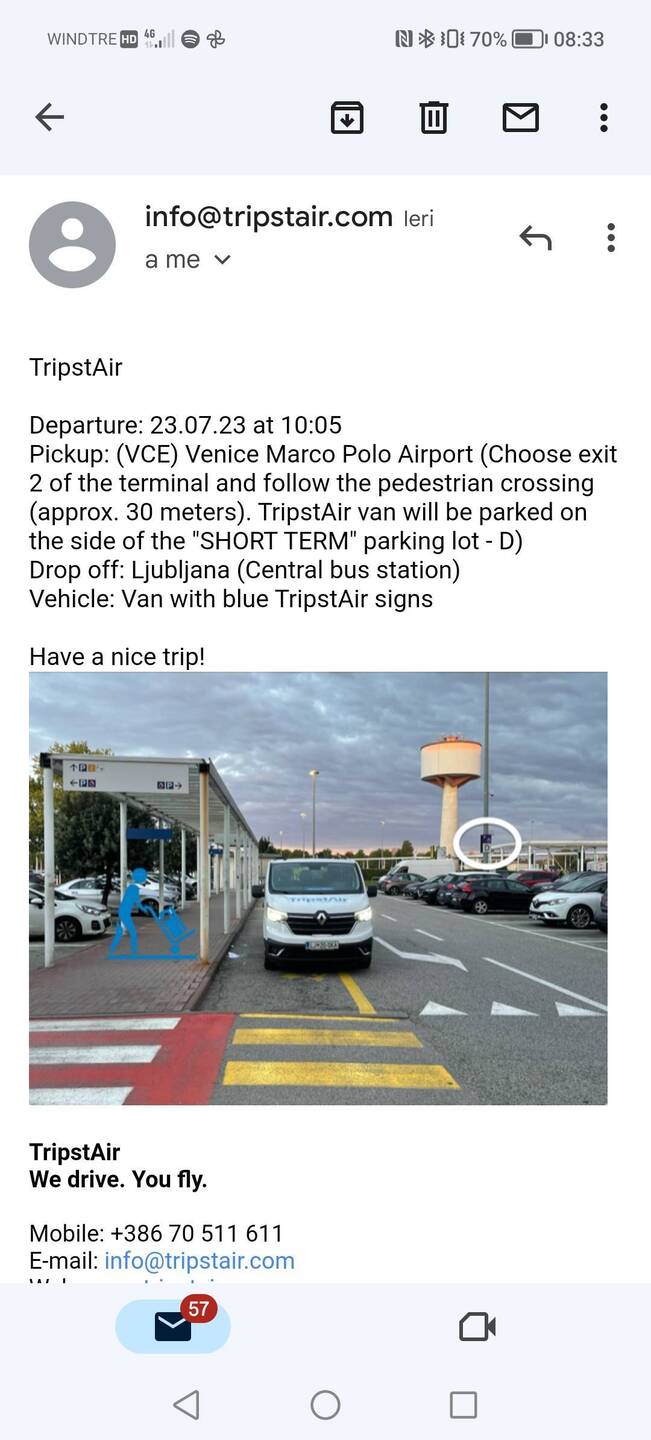Switch to the Meet video tab

[x=477, y=1326]
